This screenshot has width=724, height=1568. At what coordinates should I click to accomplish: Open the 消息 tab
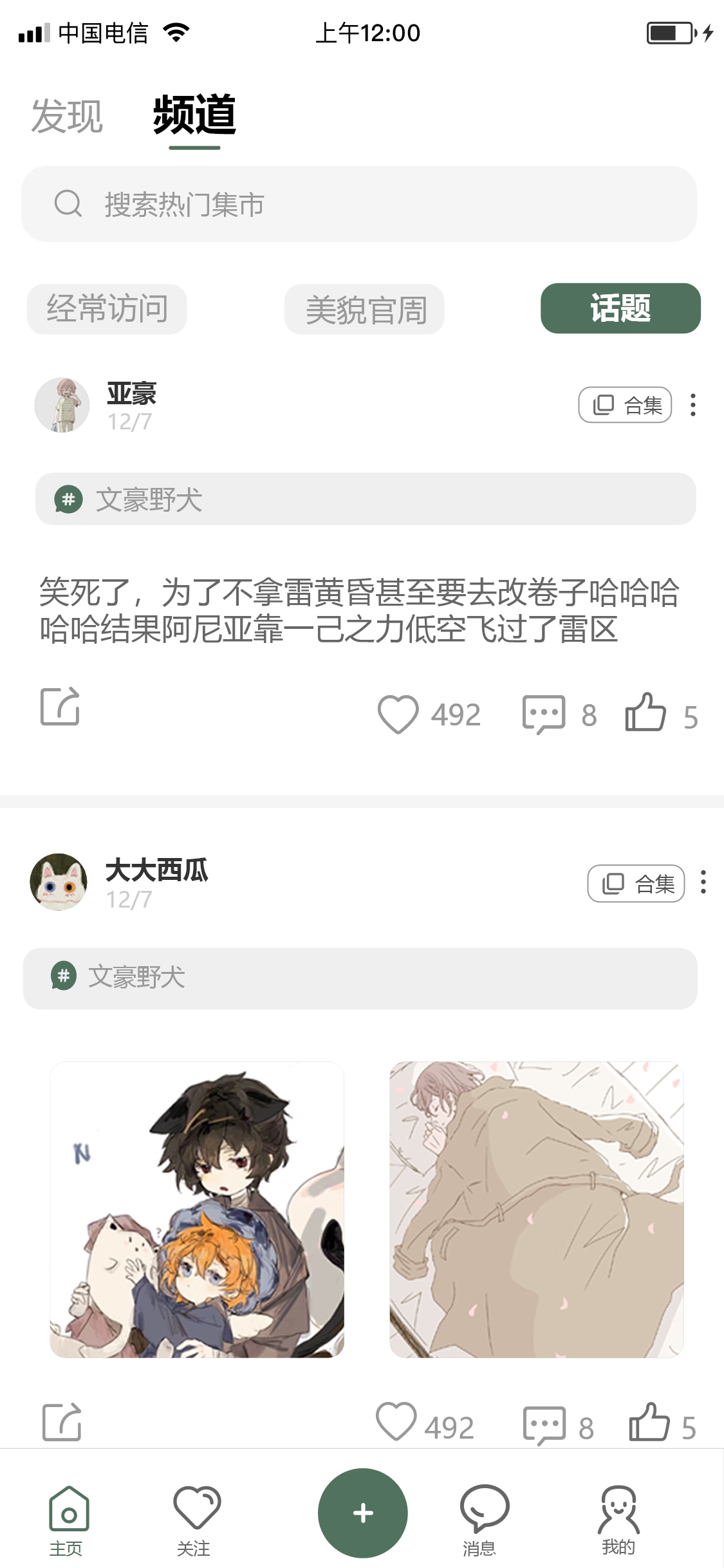point(483,1519)
